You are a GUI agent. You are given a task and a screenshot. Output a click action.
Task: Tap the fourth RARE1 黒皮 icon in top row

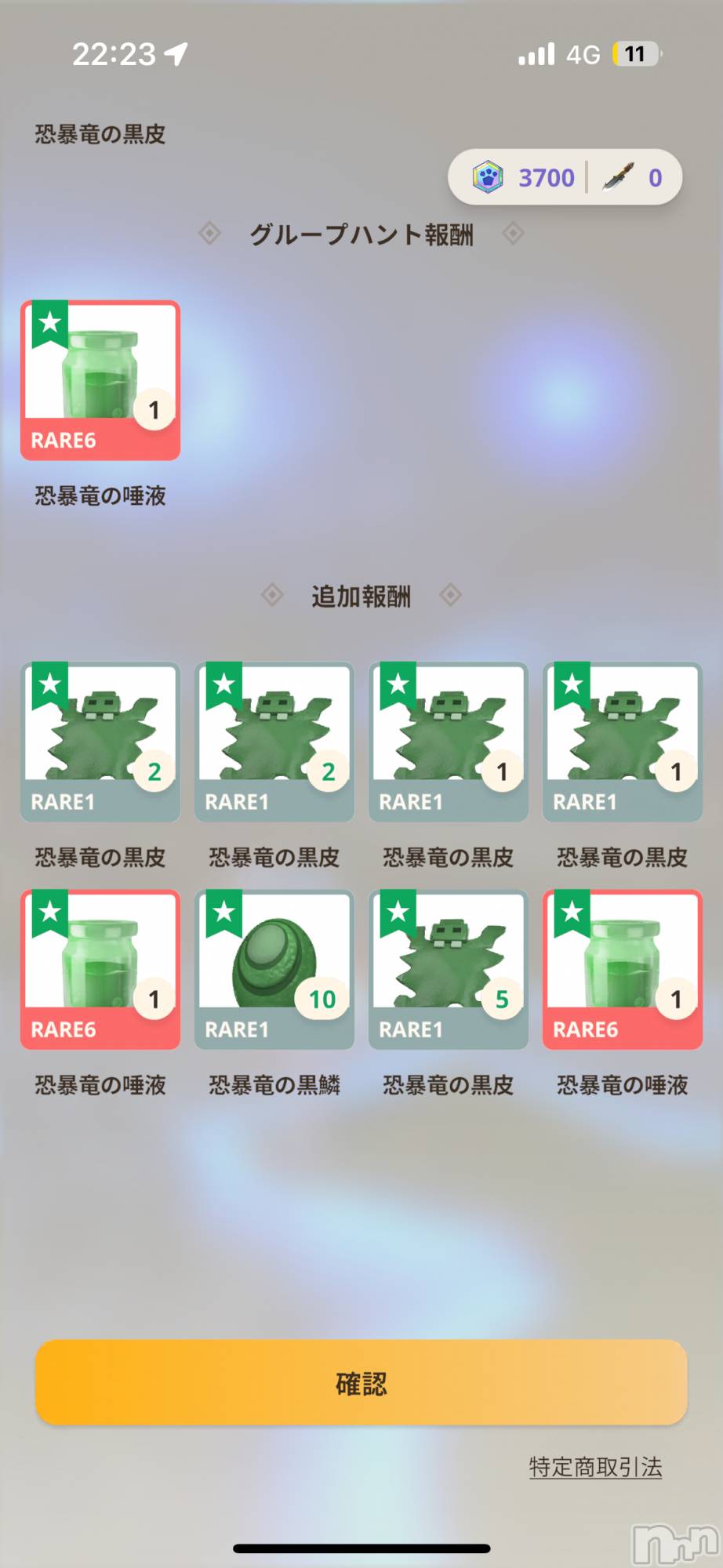(622, 741)
